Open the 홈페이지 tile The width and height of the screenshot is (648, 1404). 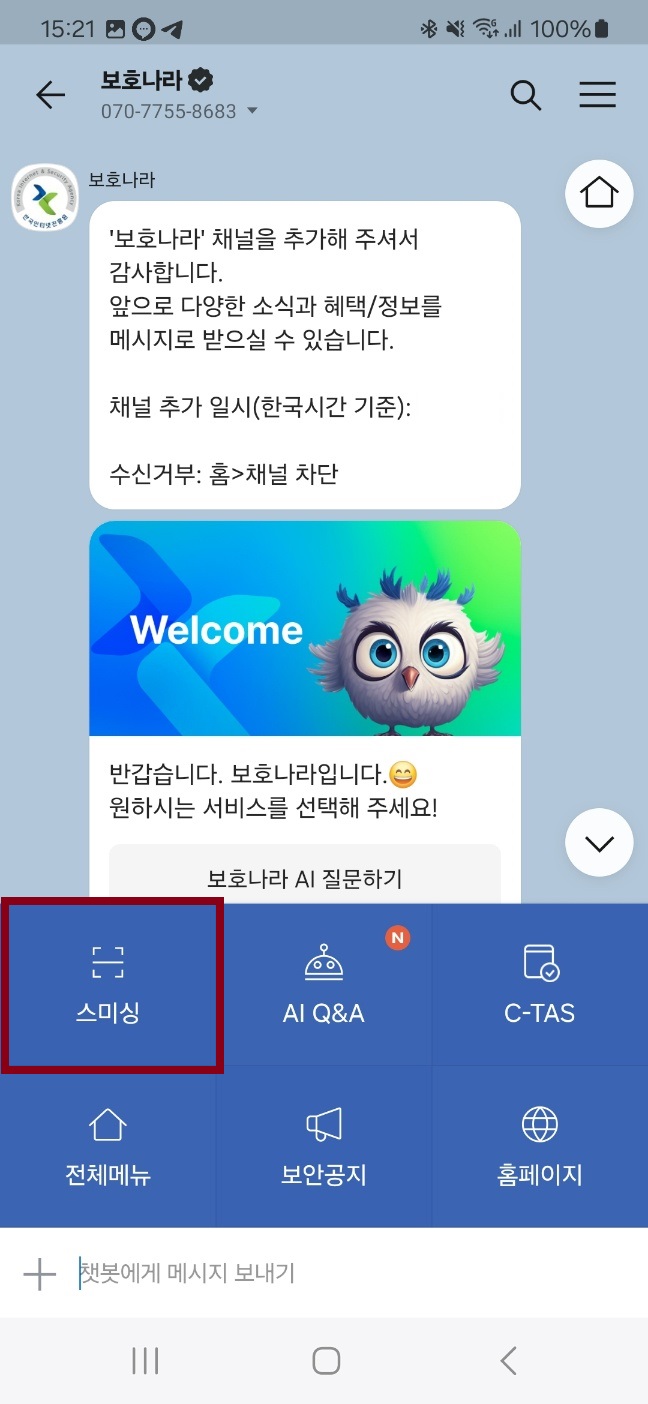(540, 1147)
